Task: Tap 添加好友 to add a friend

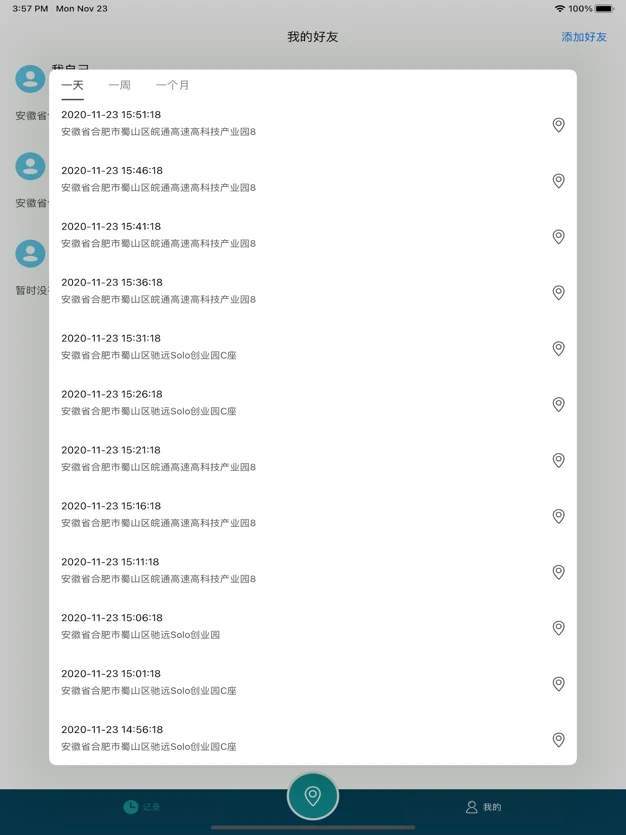Action: coord(583,37)
